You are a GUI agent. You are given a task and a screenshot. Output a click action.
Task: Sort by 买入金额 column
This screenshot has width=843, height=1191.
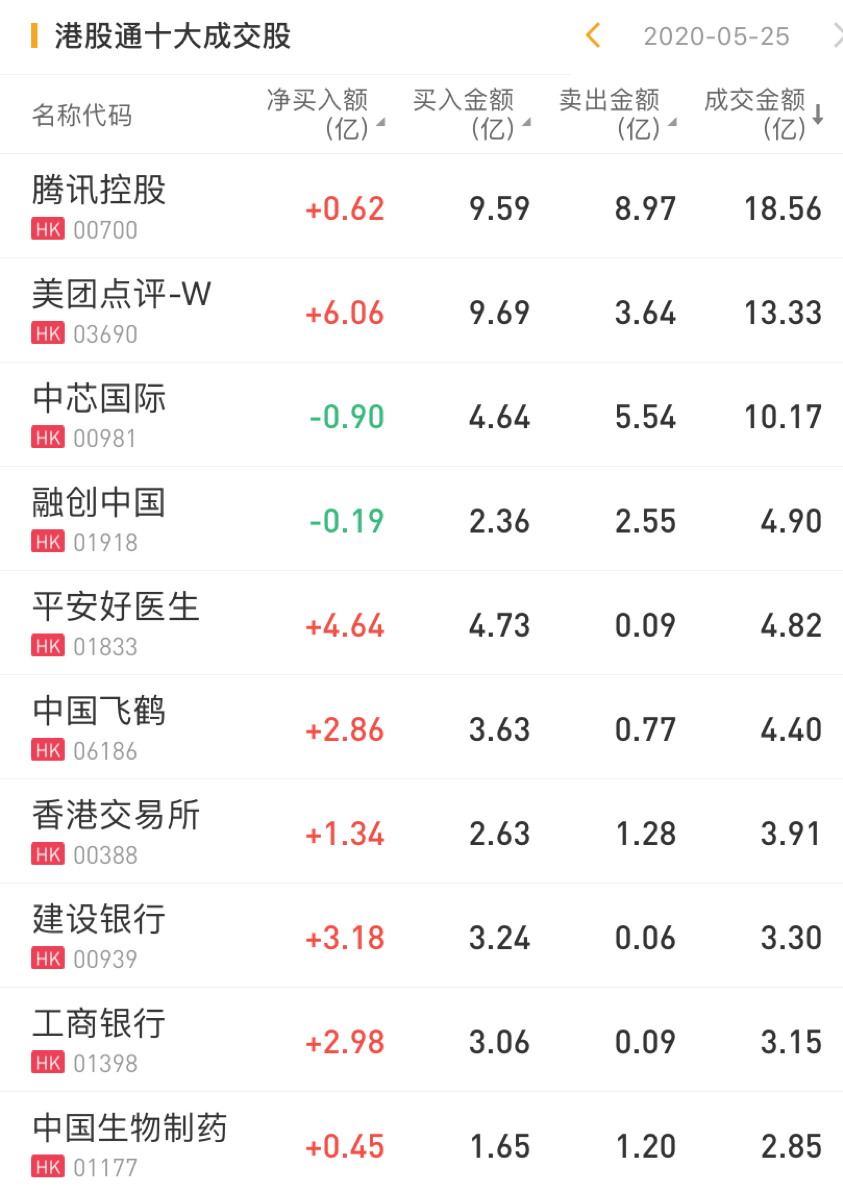tap(470, 114)
